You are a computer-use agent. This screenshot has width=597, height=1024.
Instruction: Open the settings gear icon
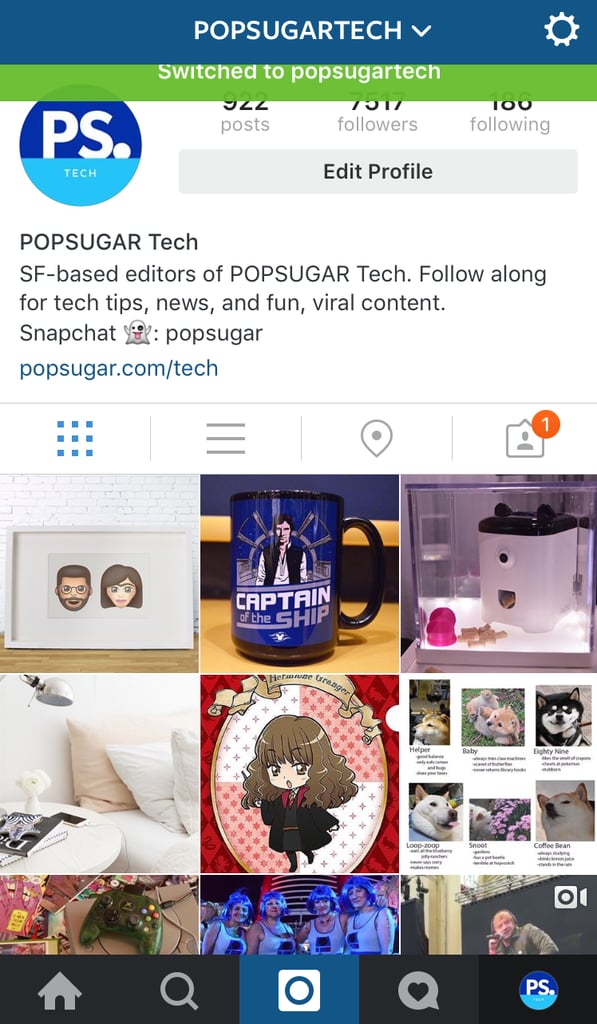(x=561, y=30)
